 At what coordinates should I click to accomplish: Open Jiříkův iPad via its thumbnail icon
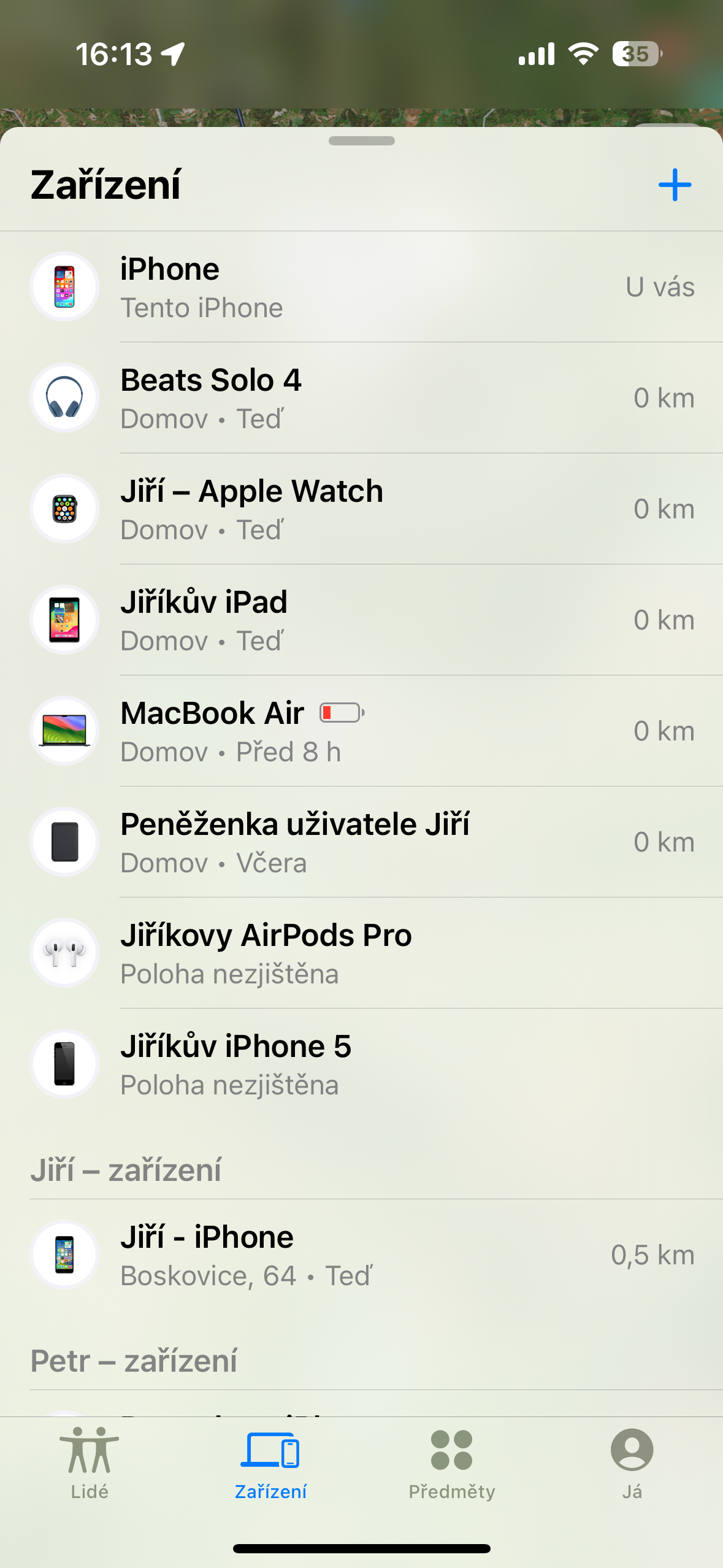64,620
